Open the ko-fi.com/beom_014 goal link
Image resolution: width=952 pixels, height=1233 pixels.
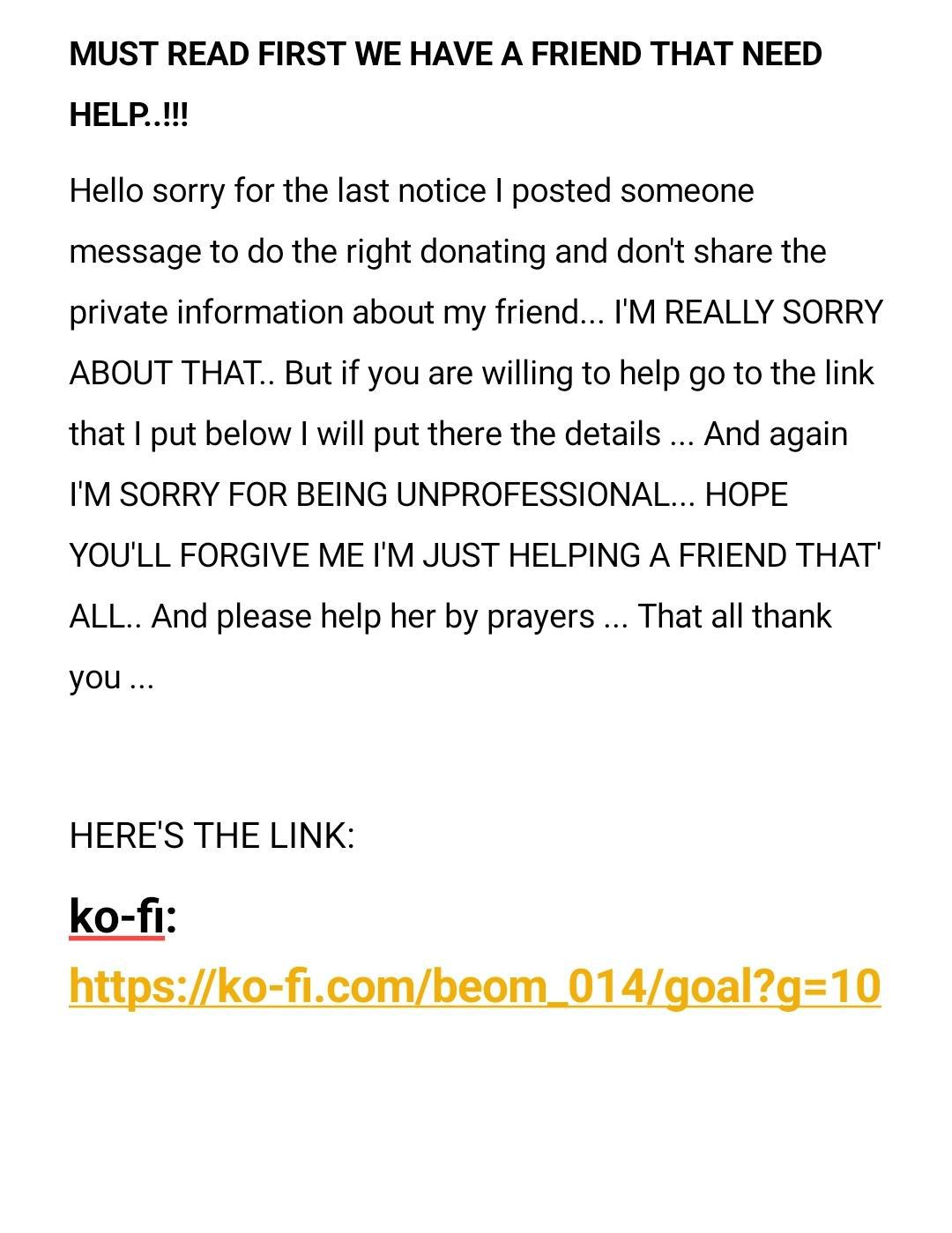click(475, 985)
